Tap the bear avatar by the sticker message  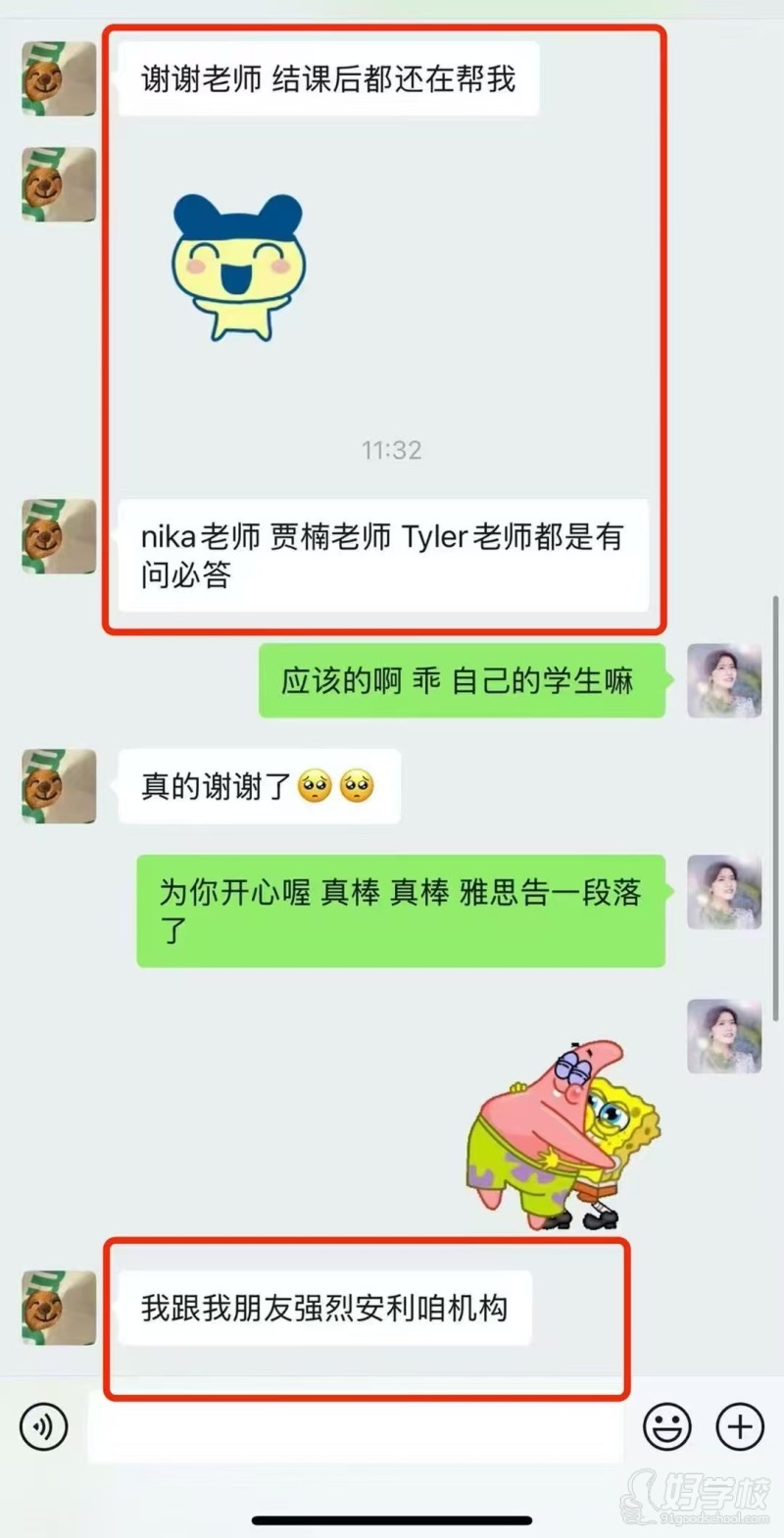tap(56, 185)
